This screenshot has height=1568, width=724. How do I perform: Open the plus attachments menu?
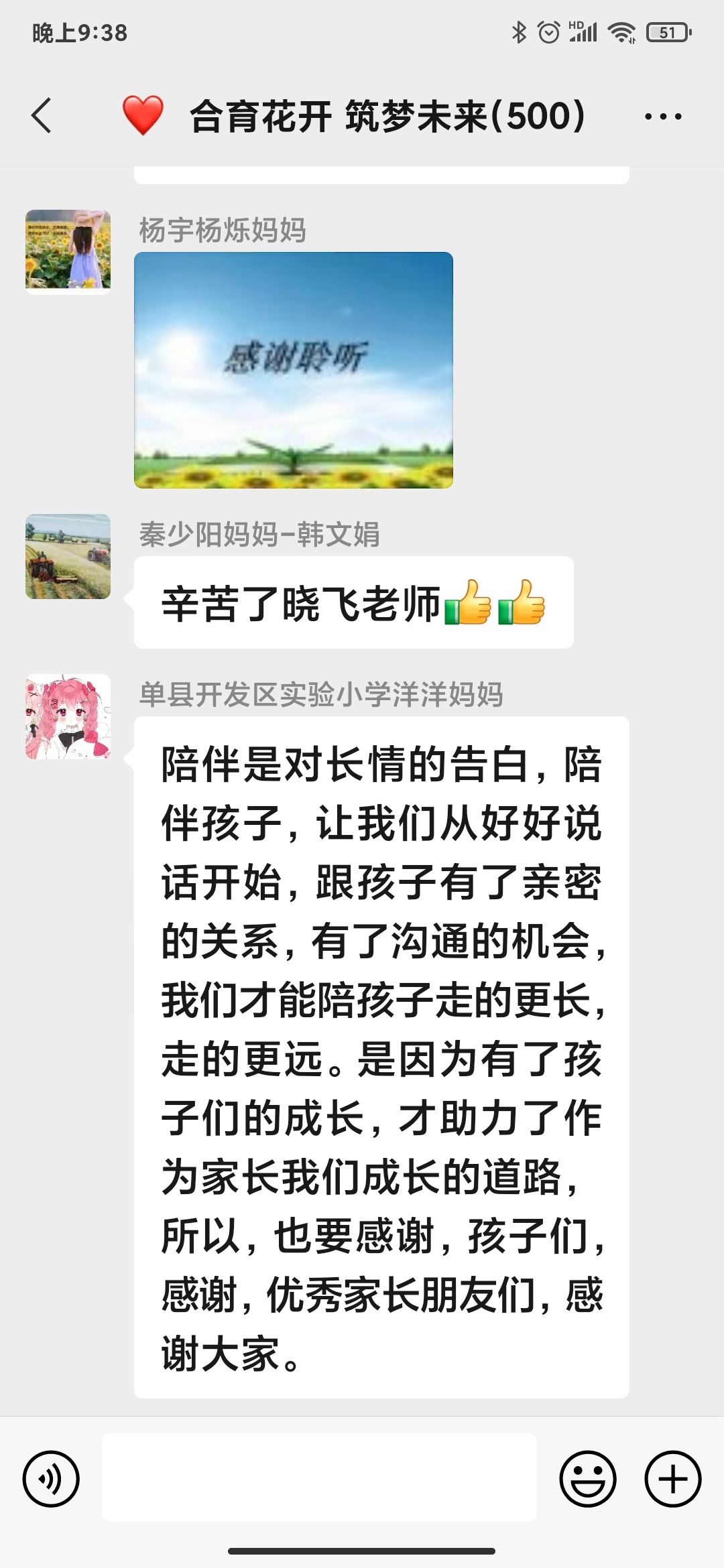click(672, 1478)
